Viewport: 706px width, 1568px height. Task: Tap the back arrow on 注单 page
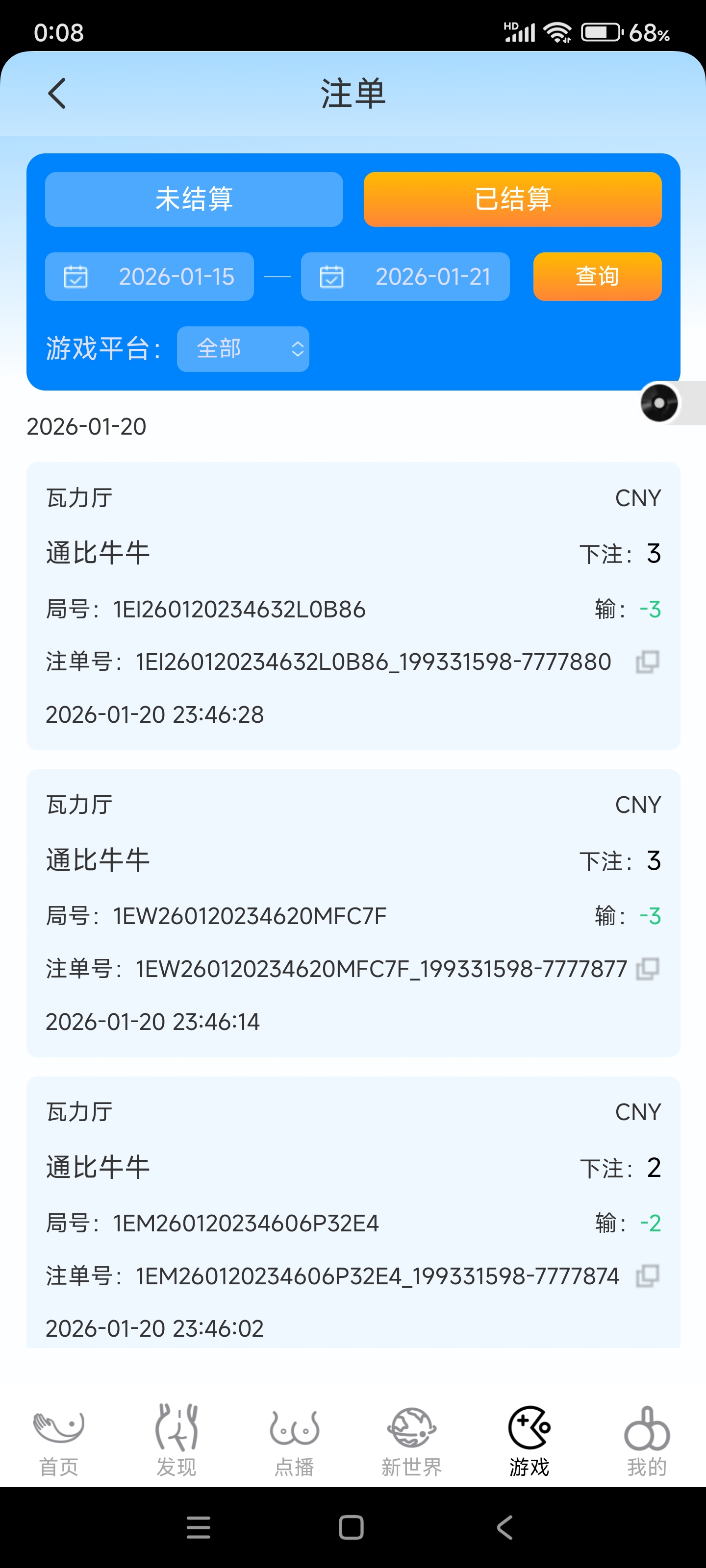tap(57, 95)
